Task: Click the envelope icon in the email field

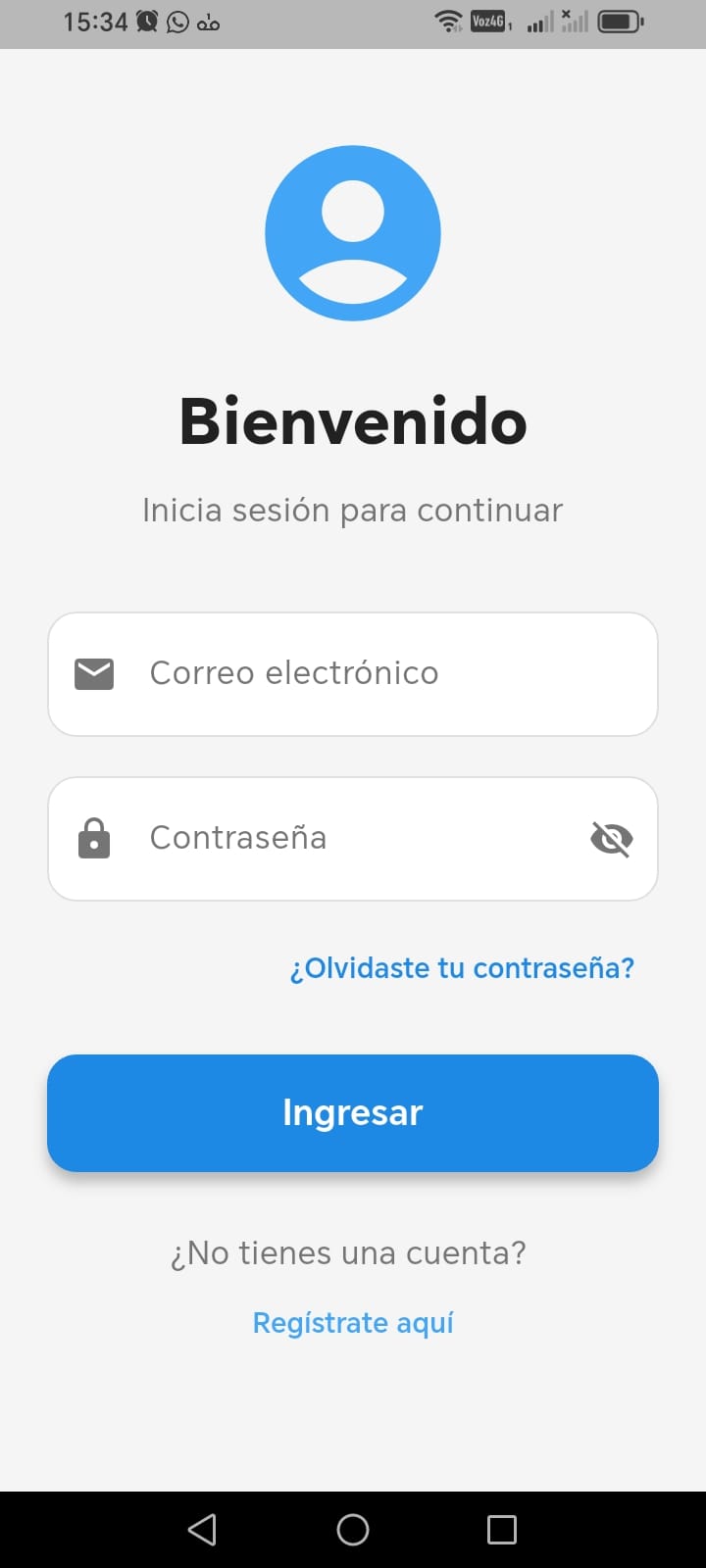Action: click(93, 673)
